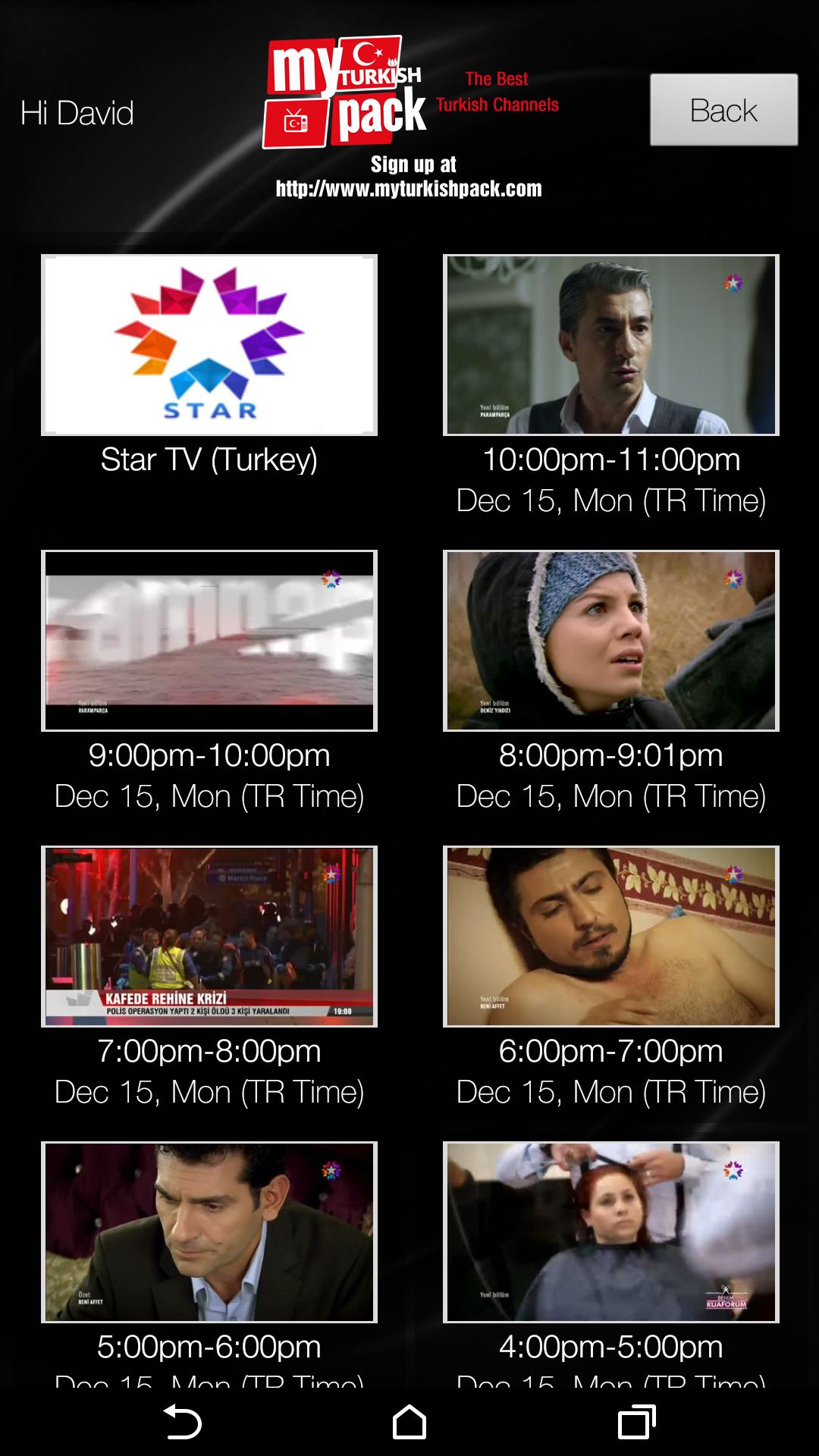Play the 10:00pm-11:00pm recording
Image resolution: width=819 pixels, height=1456 pixels.
(x=611, y=345)
